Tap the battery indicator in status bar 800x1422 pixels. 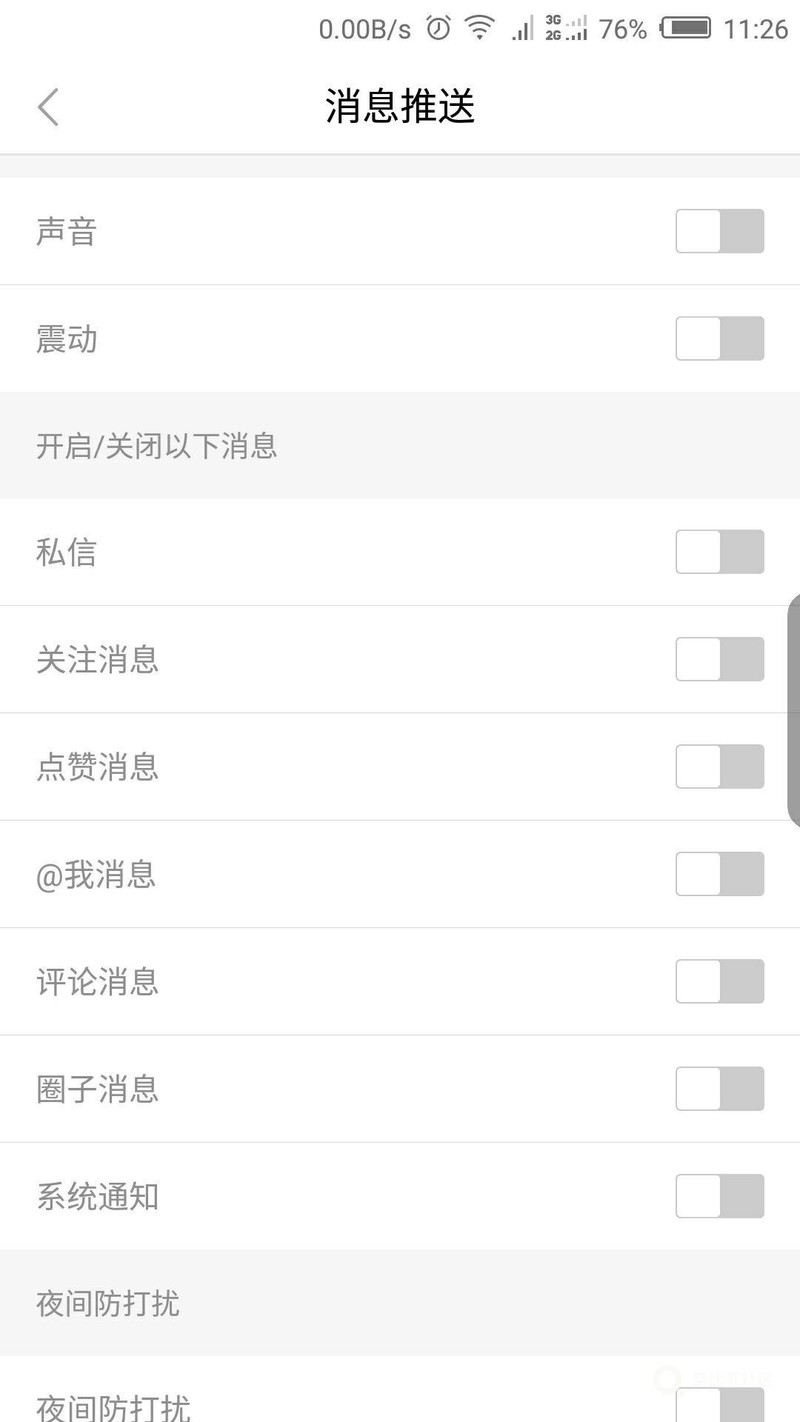point(685,29)
